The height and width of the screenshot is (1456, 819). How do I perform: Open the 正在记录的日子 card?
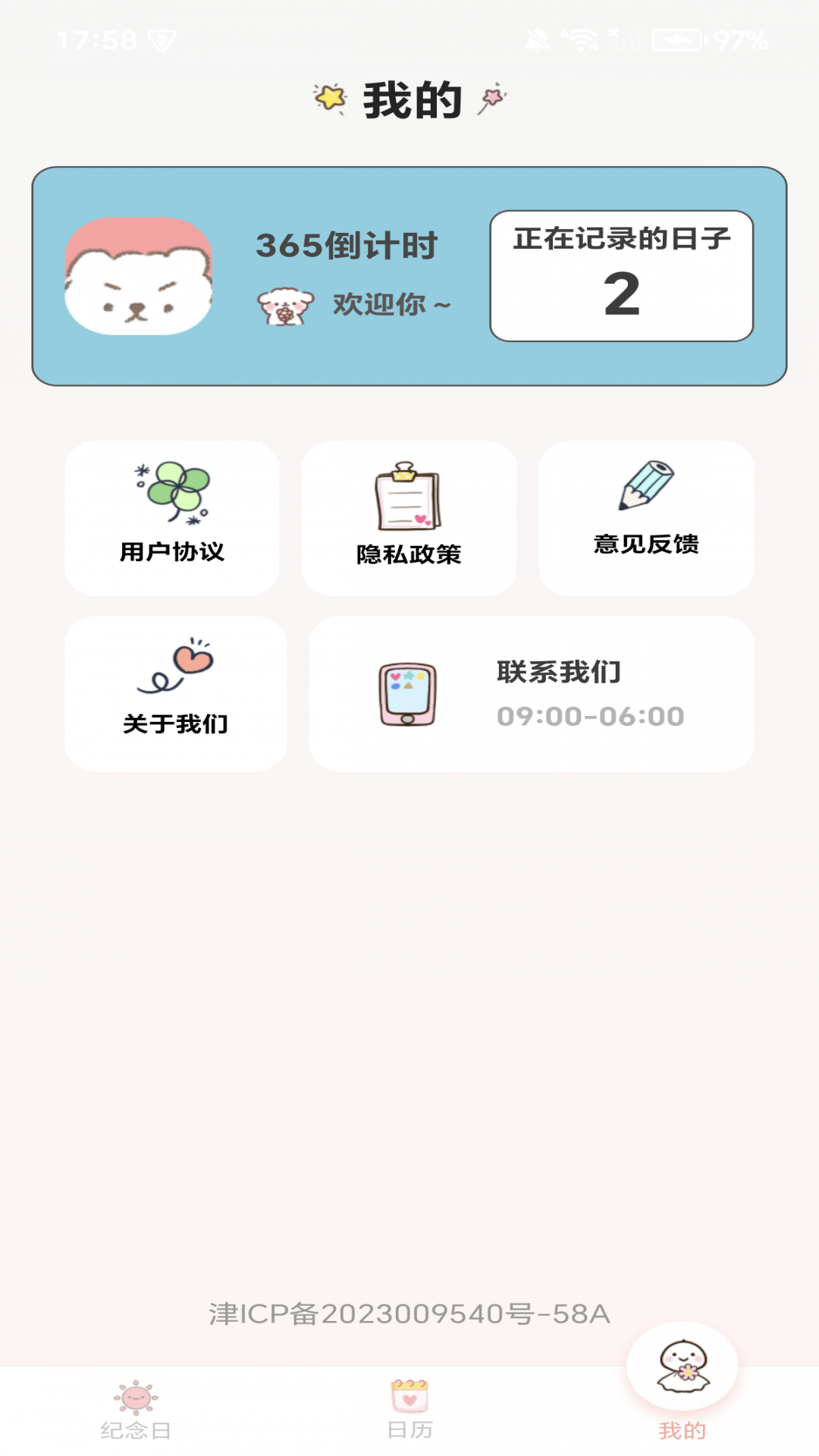point(621,276)
